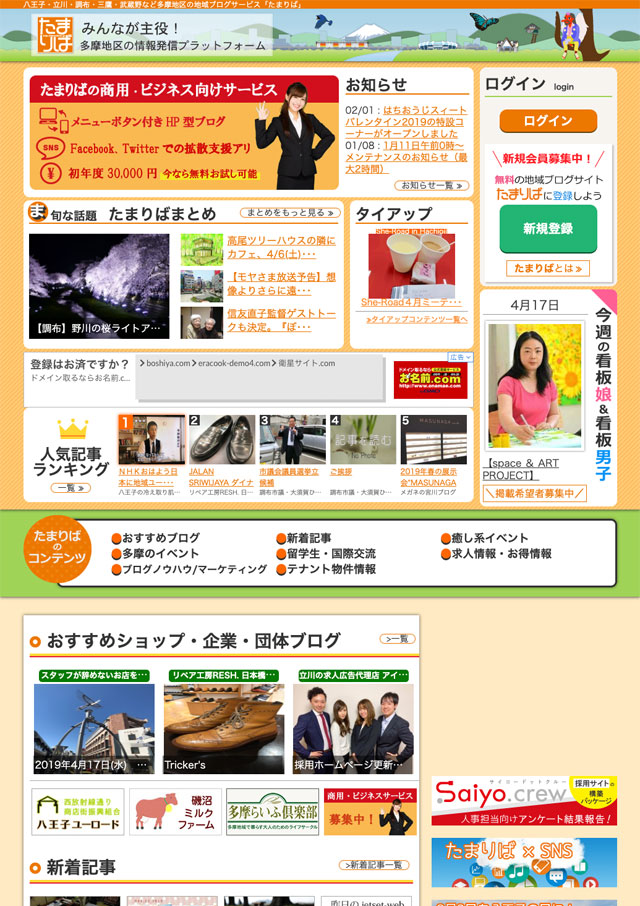Tap まとめをもっと見る button
Viewport: 640px width, 906px height.
coord(287,213)
